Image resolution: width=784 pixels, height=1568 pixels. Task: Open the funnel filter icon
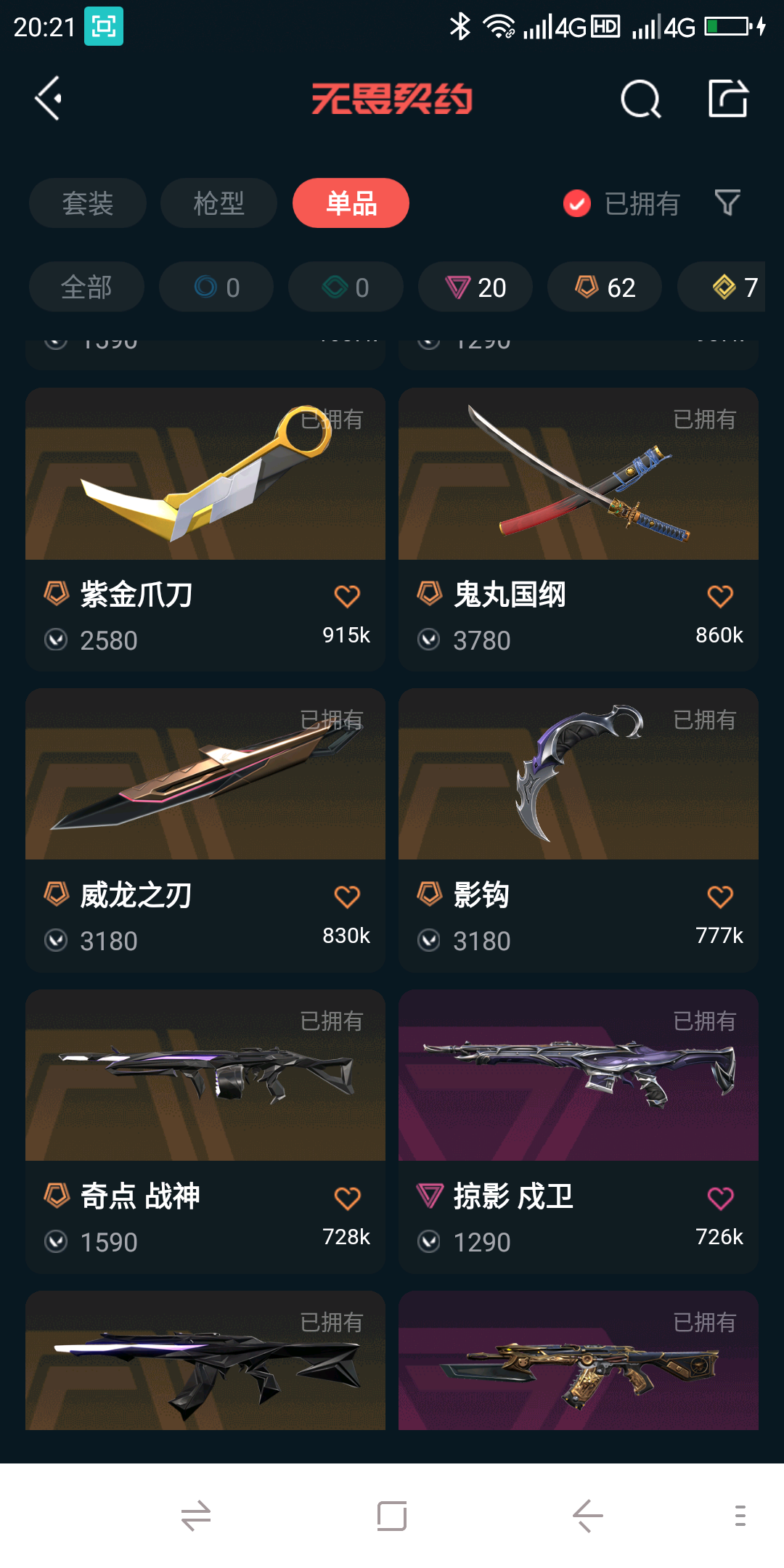tap(727, 203)
